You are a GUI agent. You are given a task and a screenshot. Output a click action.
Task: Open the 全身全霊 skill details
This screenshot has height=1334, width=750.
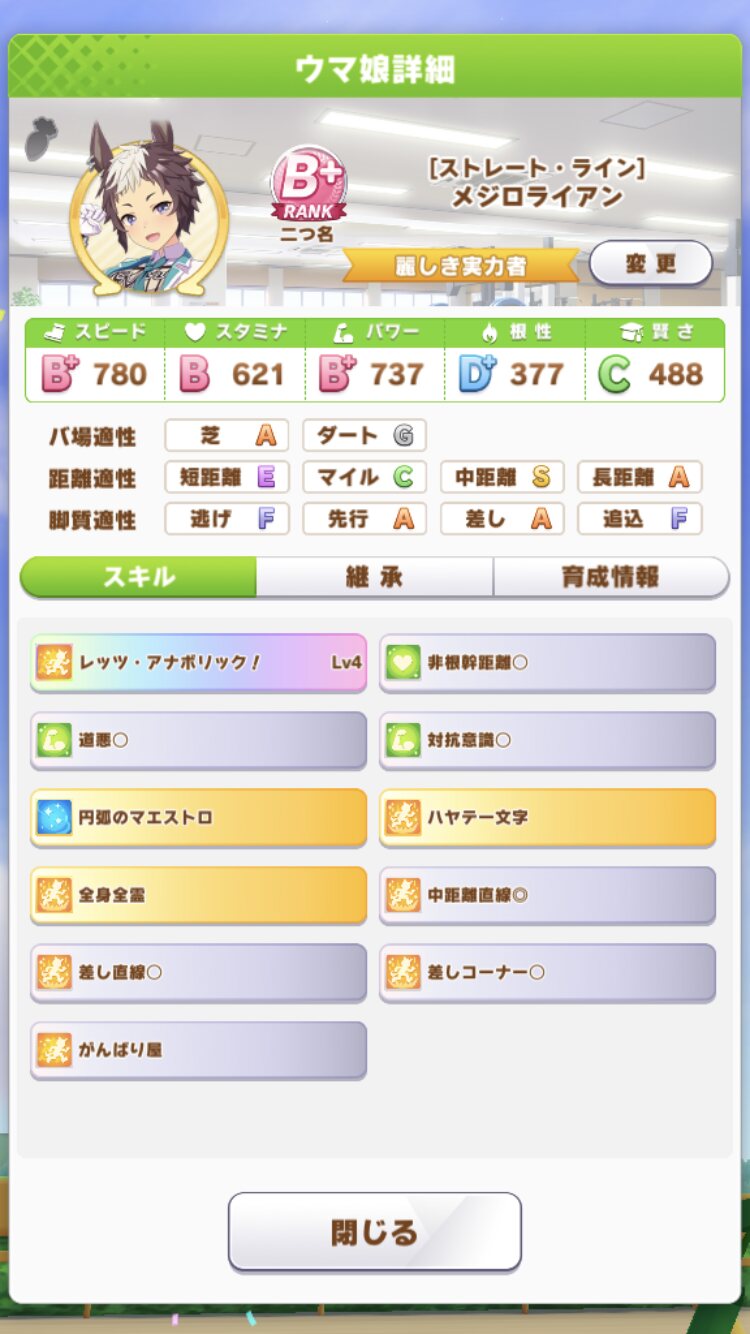198,894
